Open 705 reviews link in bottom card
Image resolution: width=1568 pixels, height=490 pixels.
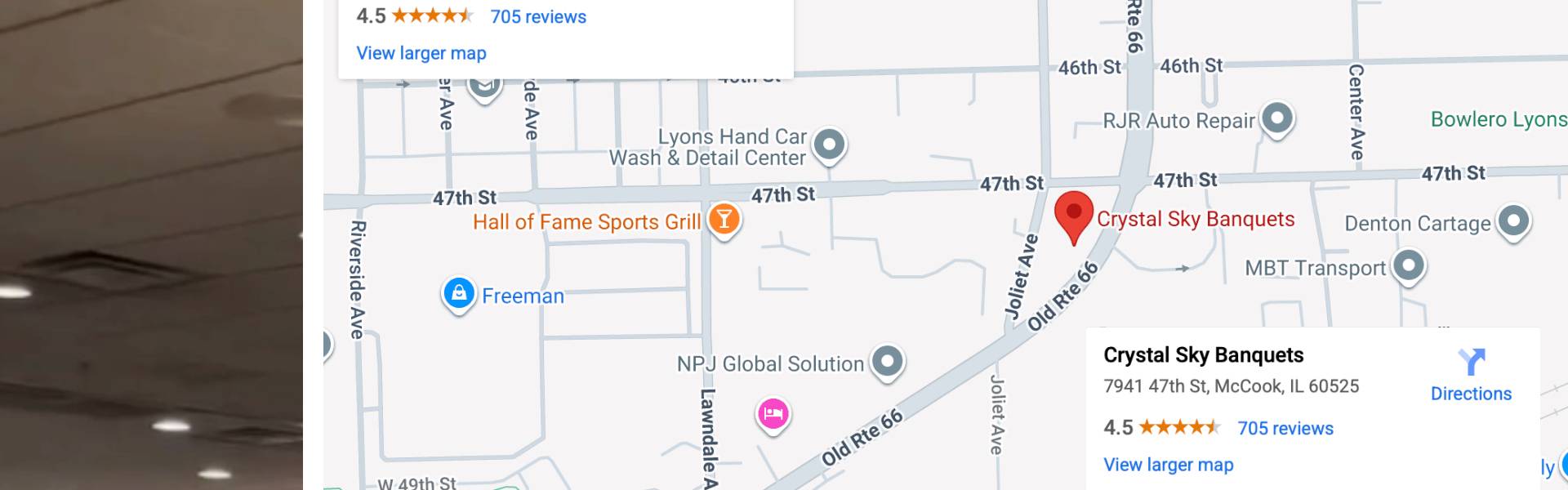(1285, 428)
